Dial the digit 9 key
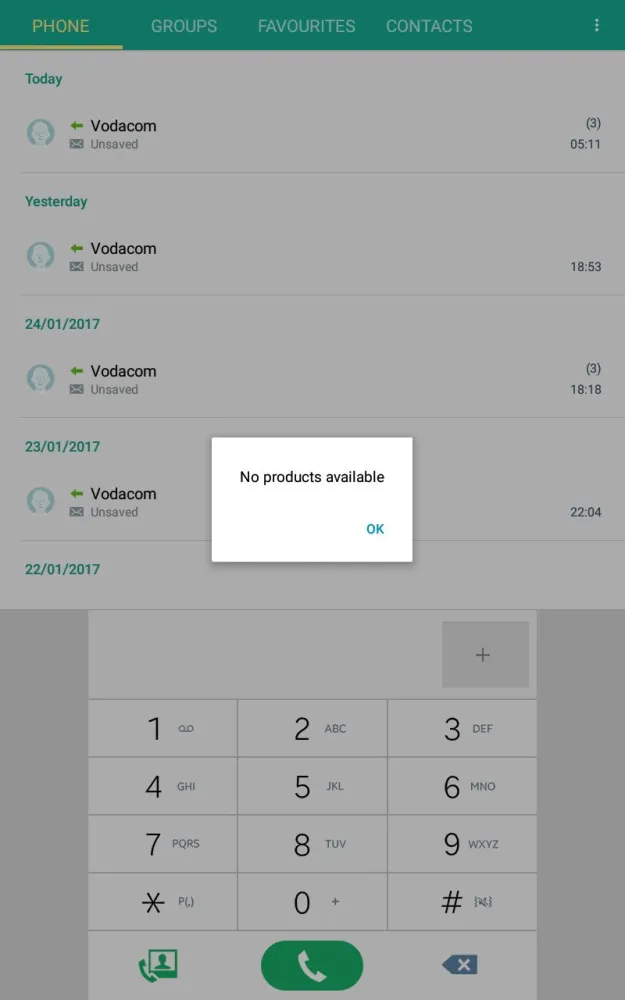The image size is (625, 1000). click(x=462, y=844)
